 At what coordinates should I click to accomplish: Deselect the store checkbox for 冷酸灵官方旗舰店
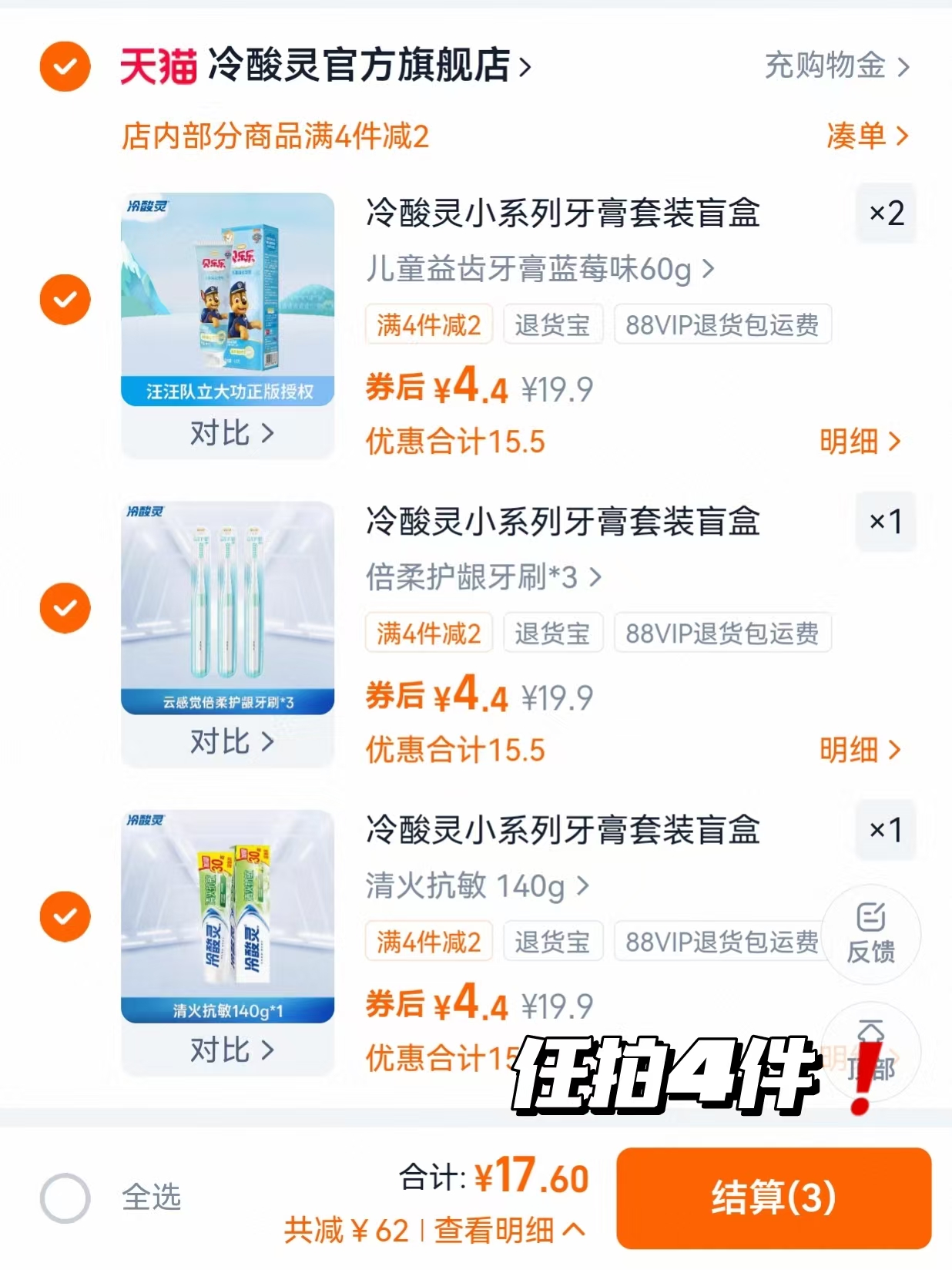click(x=65, y=66)
